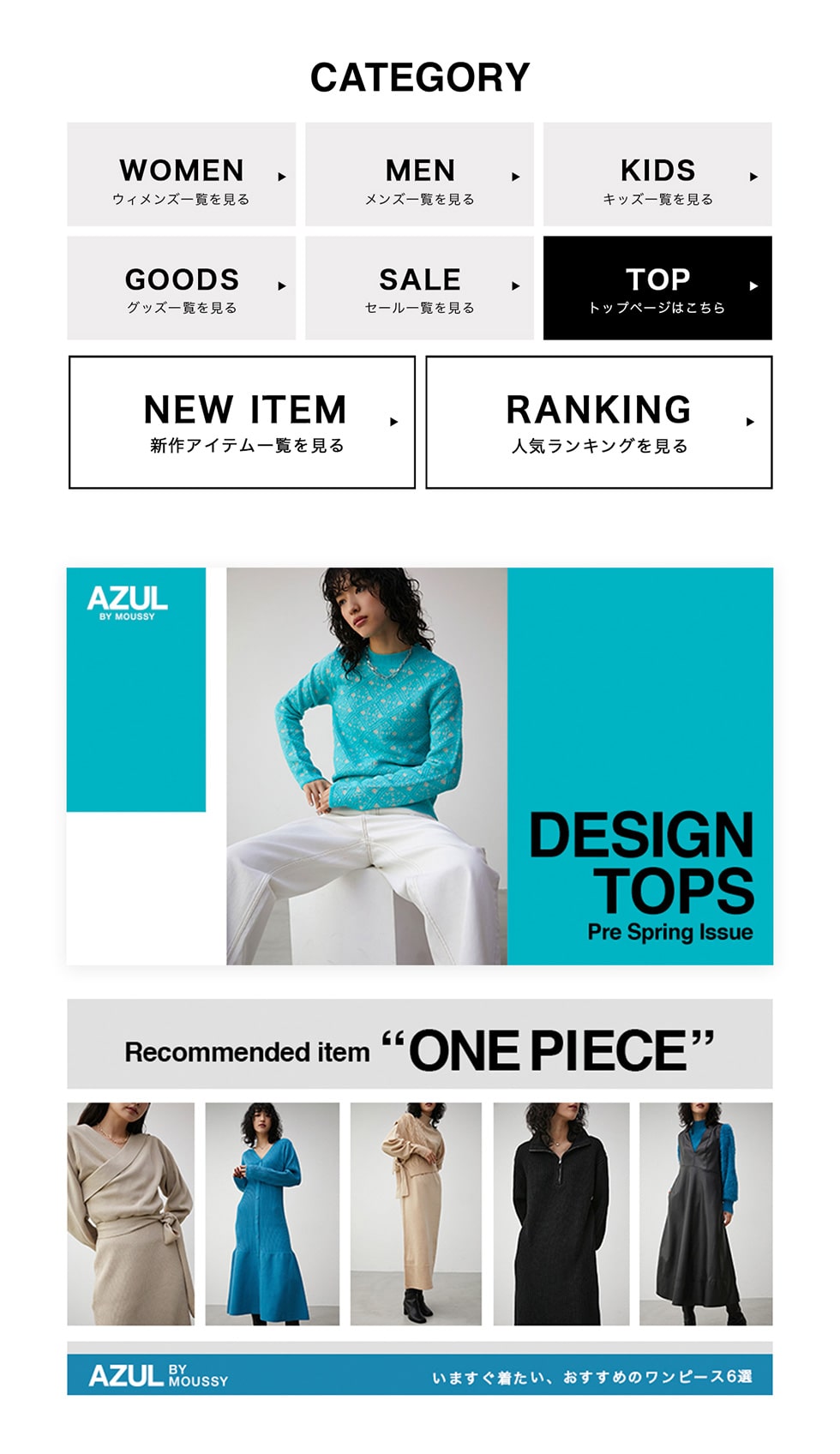
Task: Go to the TOP page
Action: [657, 288]
